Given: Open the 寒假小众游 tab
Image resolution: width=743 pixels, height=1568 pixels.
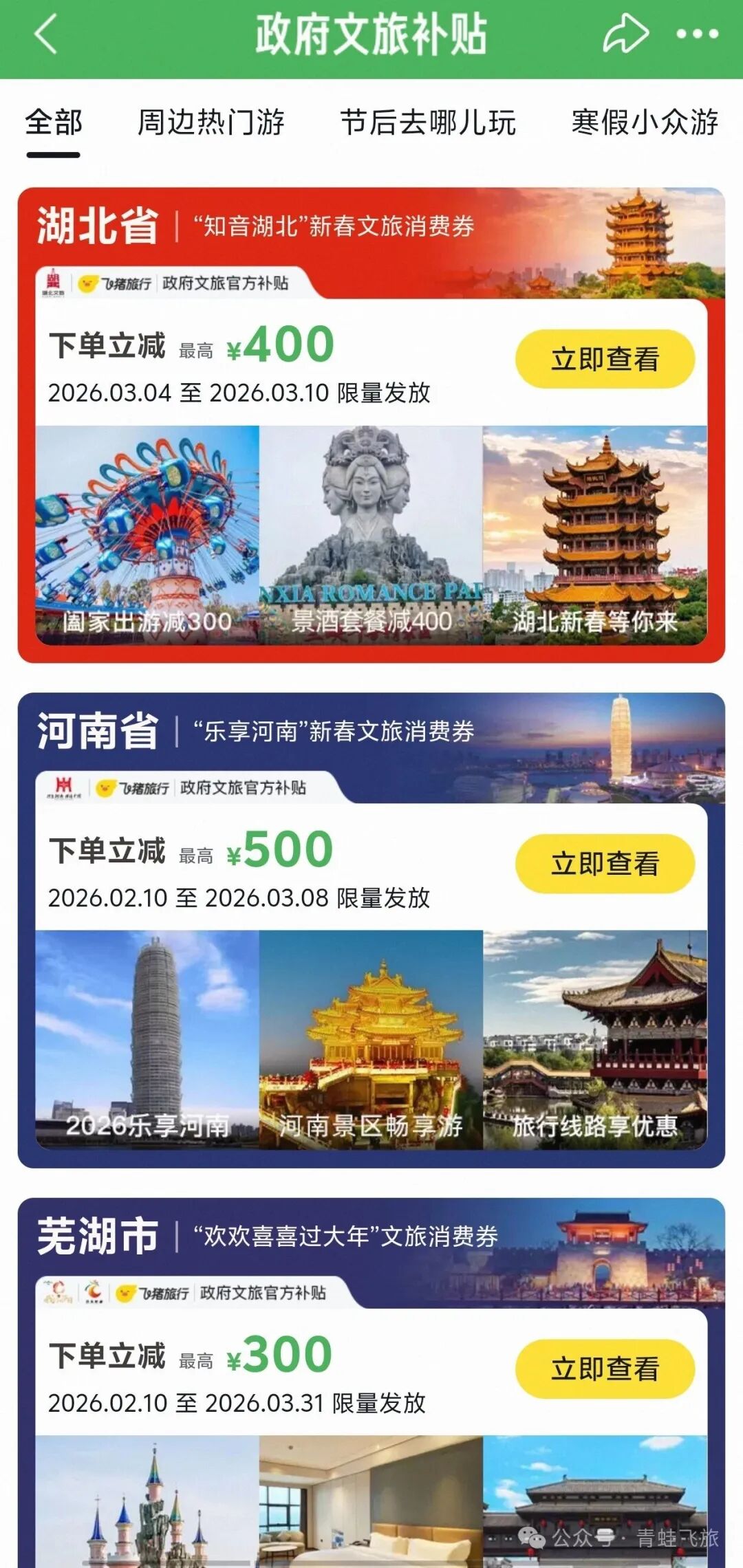Looking at the screenshot, I should tap(645, 123).
